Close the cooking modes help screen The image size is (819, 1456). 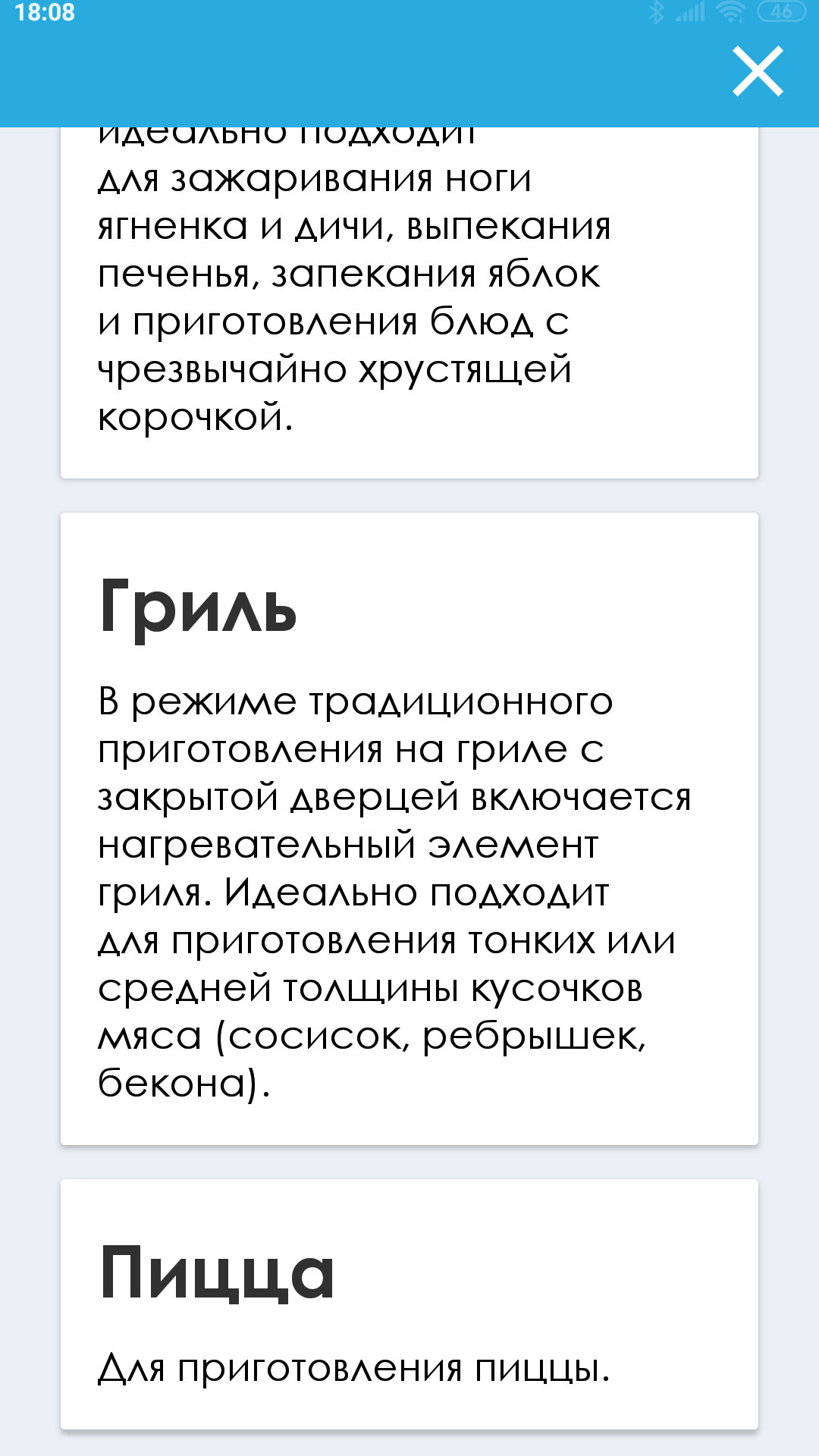tap(758, 71)
